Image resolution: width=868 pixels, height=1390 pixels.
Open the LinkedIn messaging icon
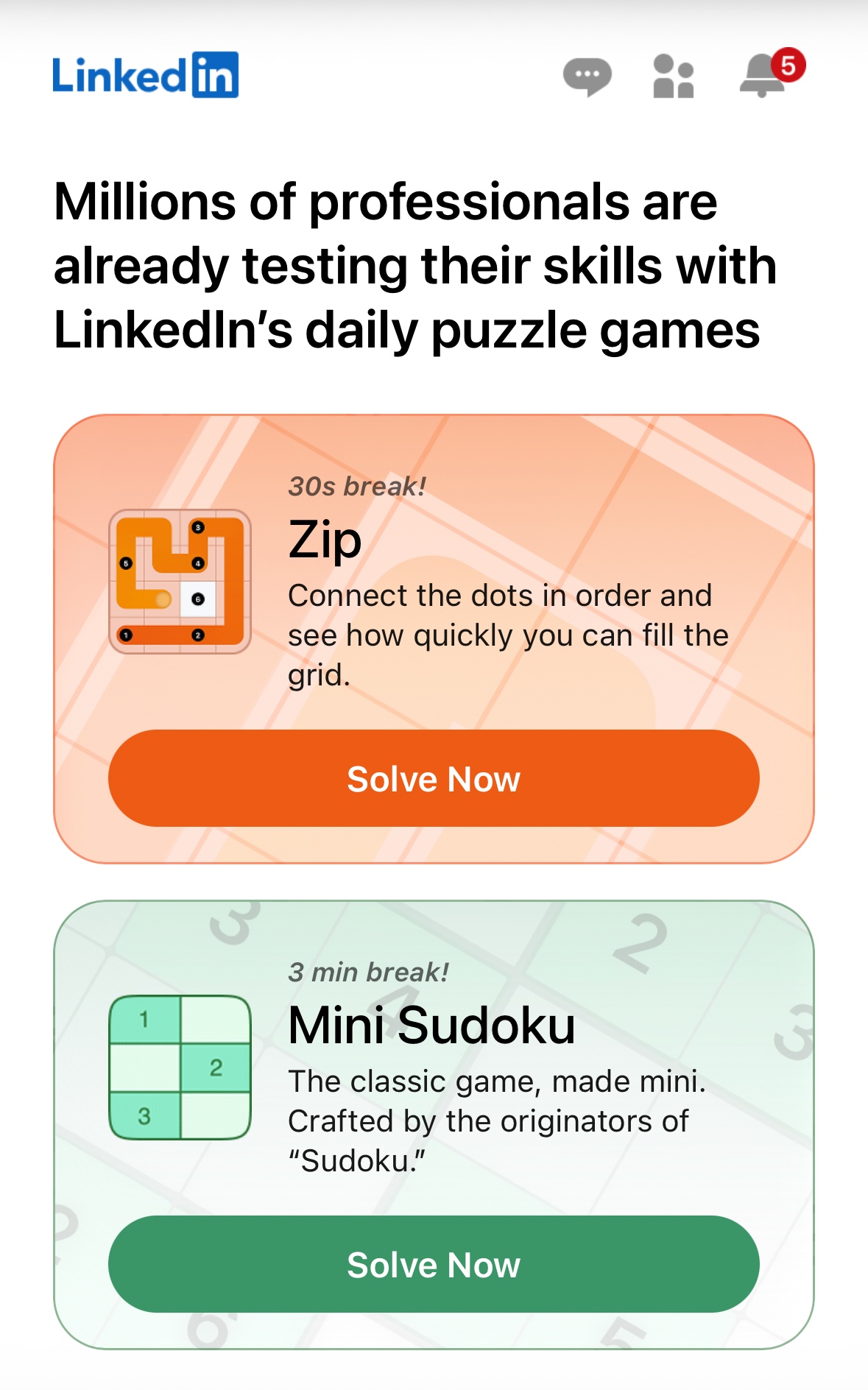(x=587, y=76)
